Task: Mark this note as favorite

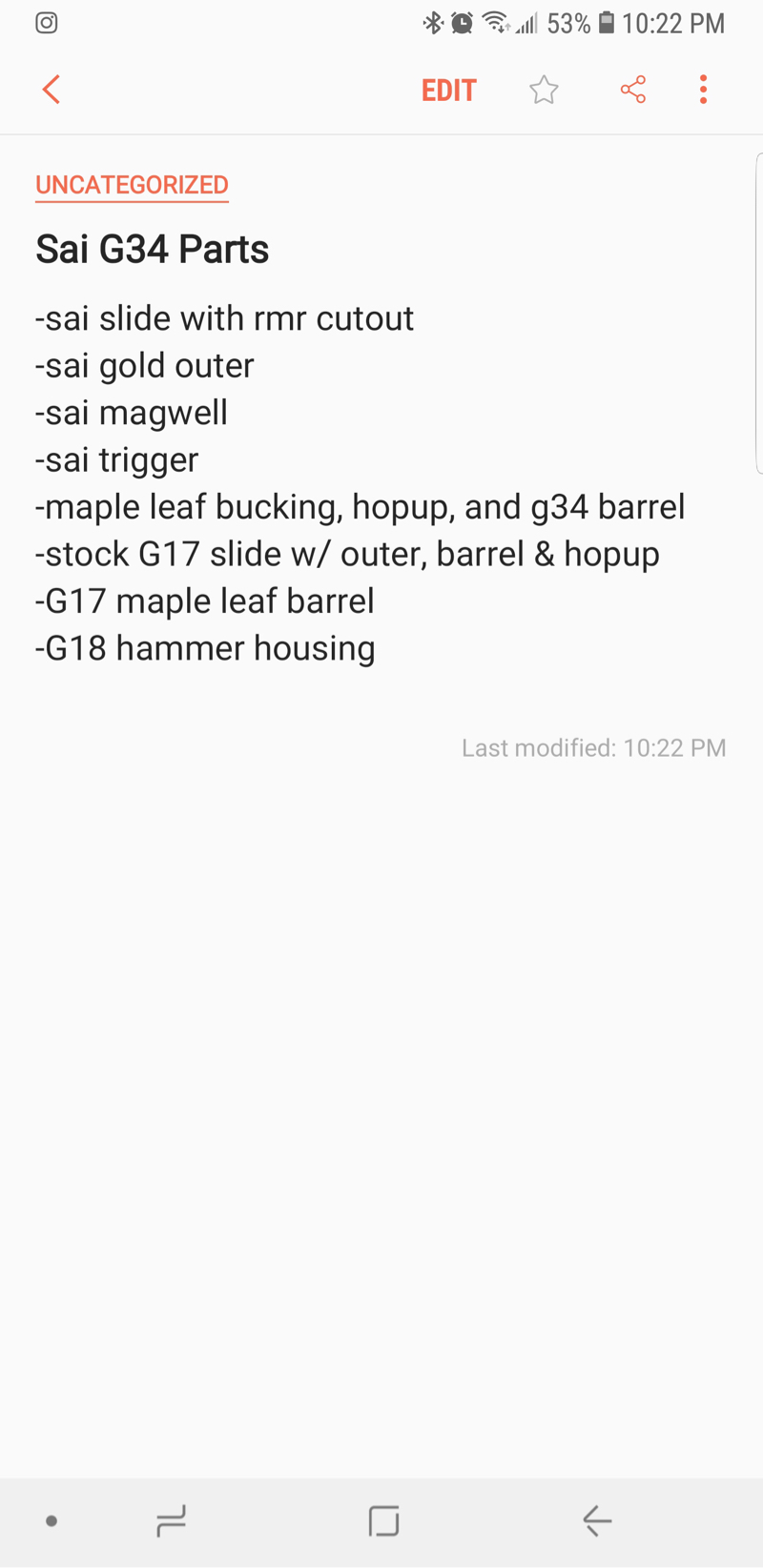Action: (544, 91)
